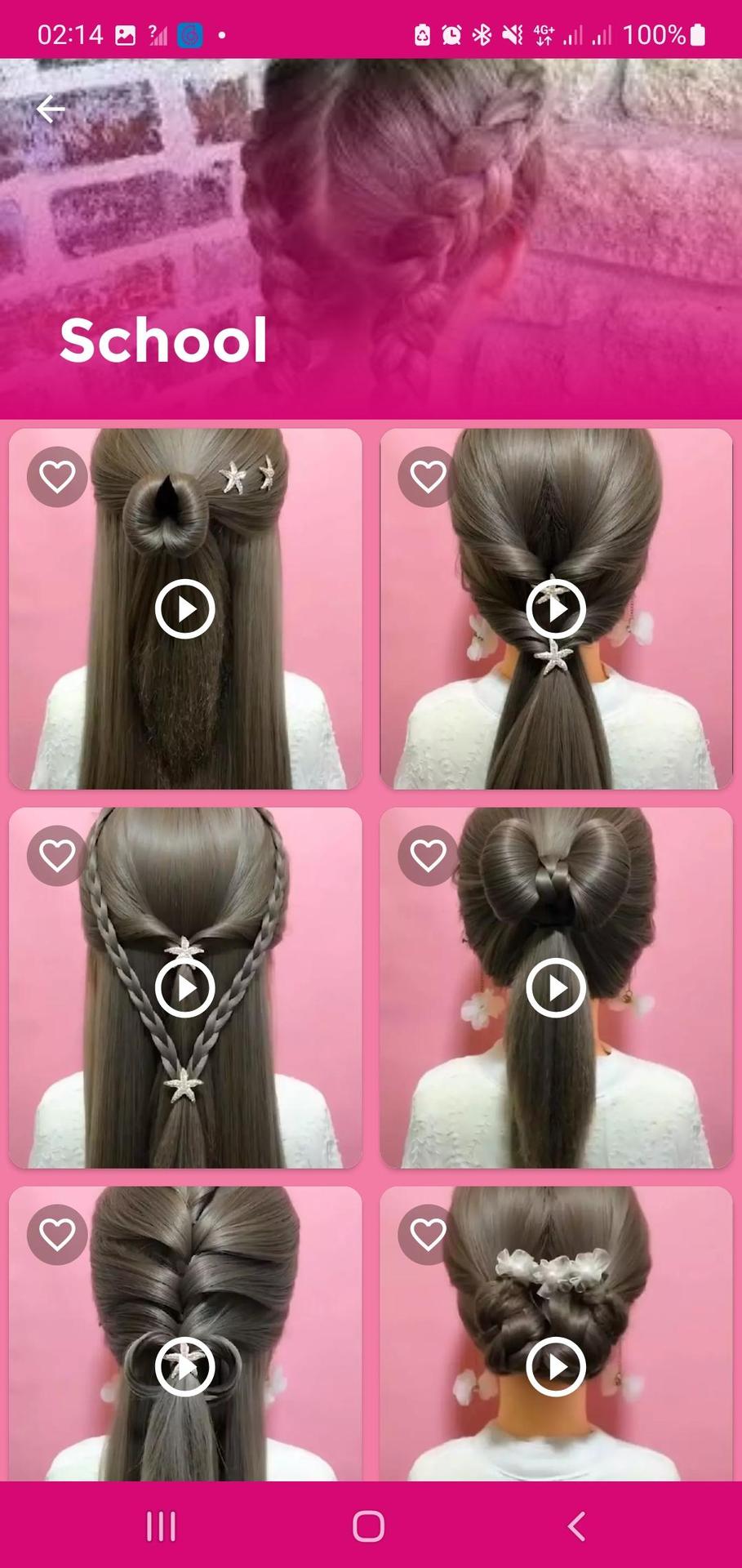Play the double low bun with flowers video

556,1366
